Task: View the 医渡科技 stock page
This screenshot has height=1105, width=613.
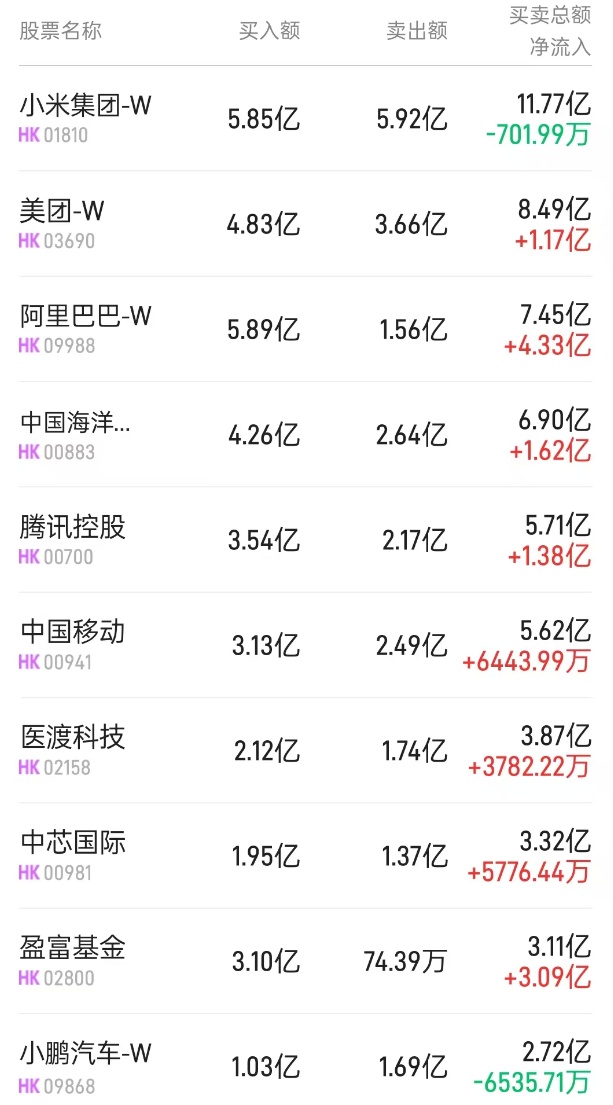Action: pos(73,738)
